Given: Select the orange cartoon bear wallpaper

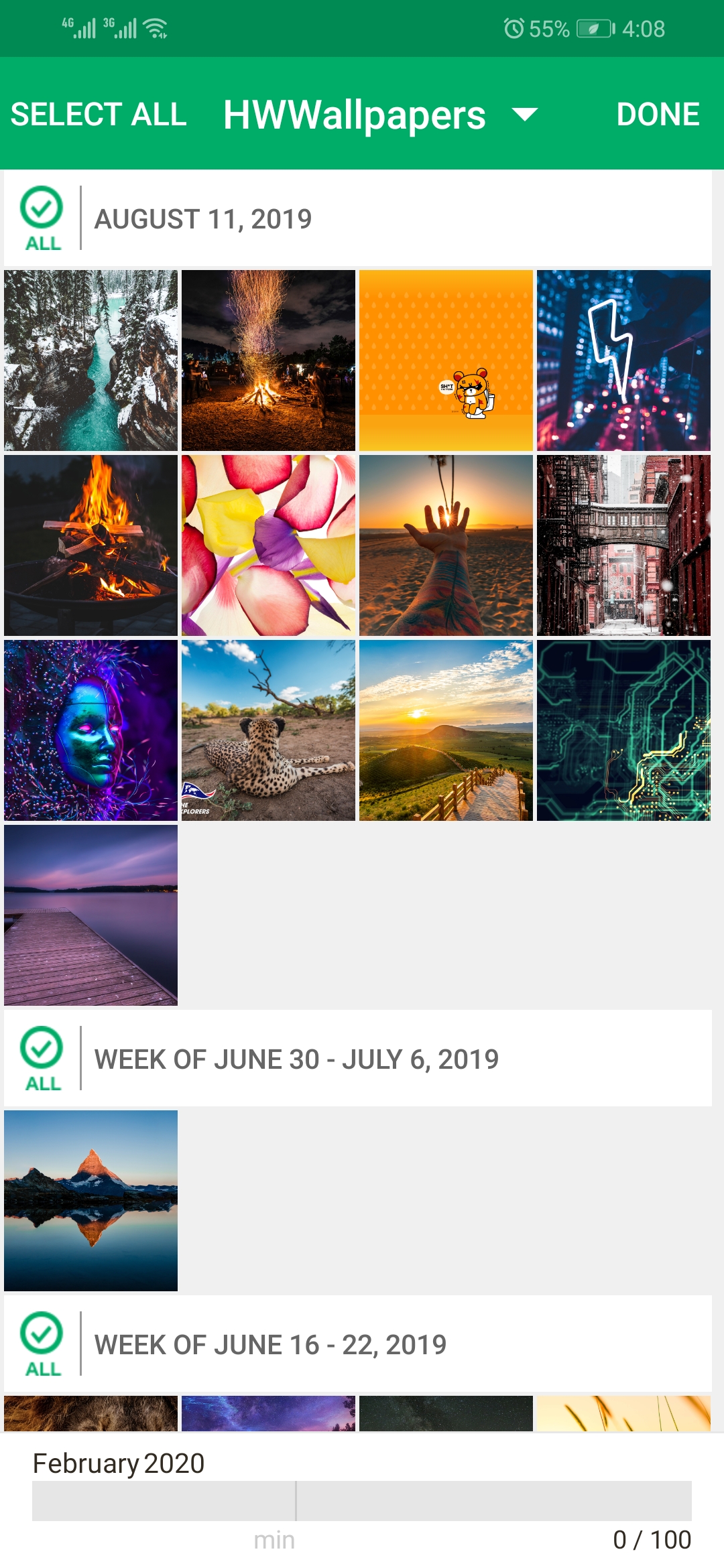Looking at the screenshot, I should (x=446, y=361).
